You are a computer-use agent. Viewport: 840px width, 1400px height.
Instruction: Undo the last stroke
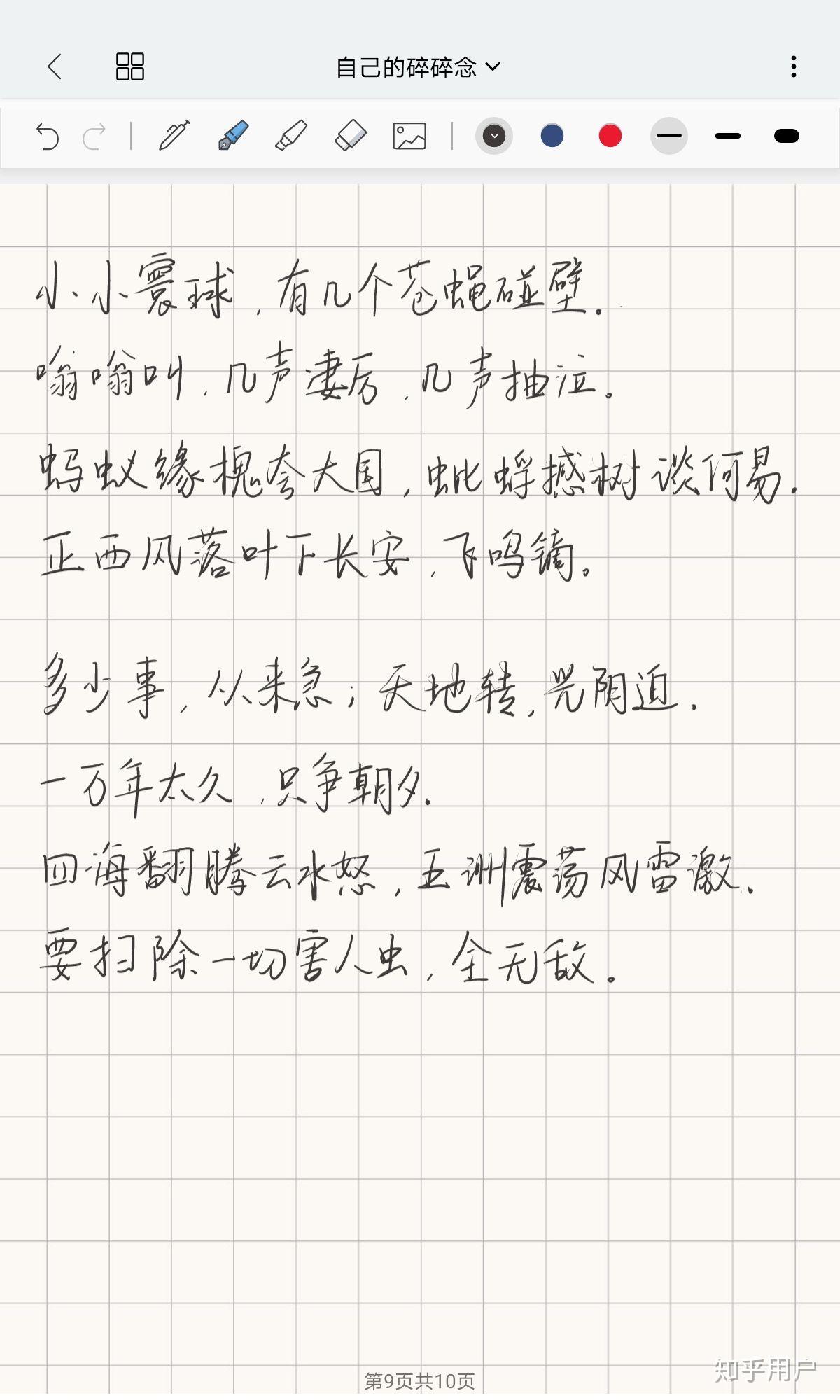click(47, 136)
